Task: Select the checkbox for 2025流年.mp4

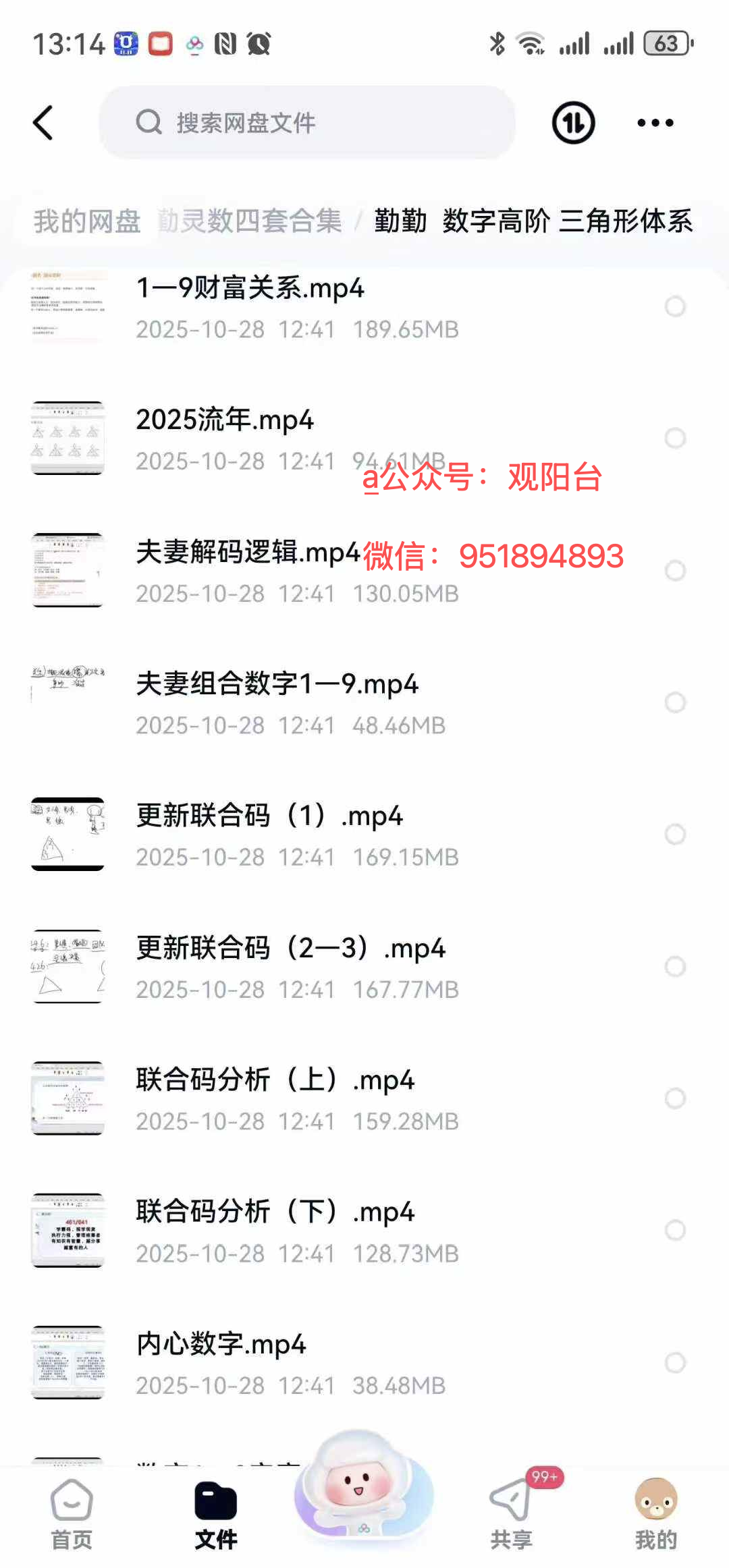Action: (675, 438)
